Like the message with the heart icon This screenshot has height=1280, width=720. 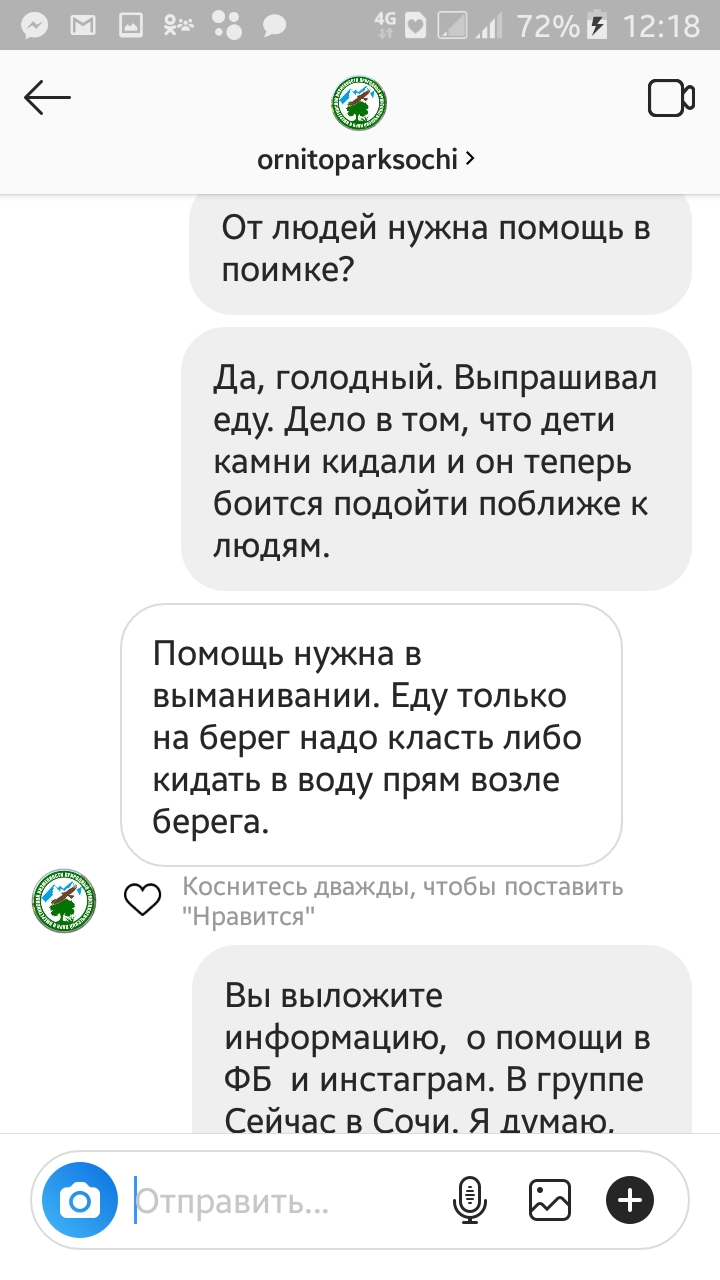[142, 899]
